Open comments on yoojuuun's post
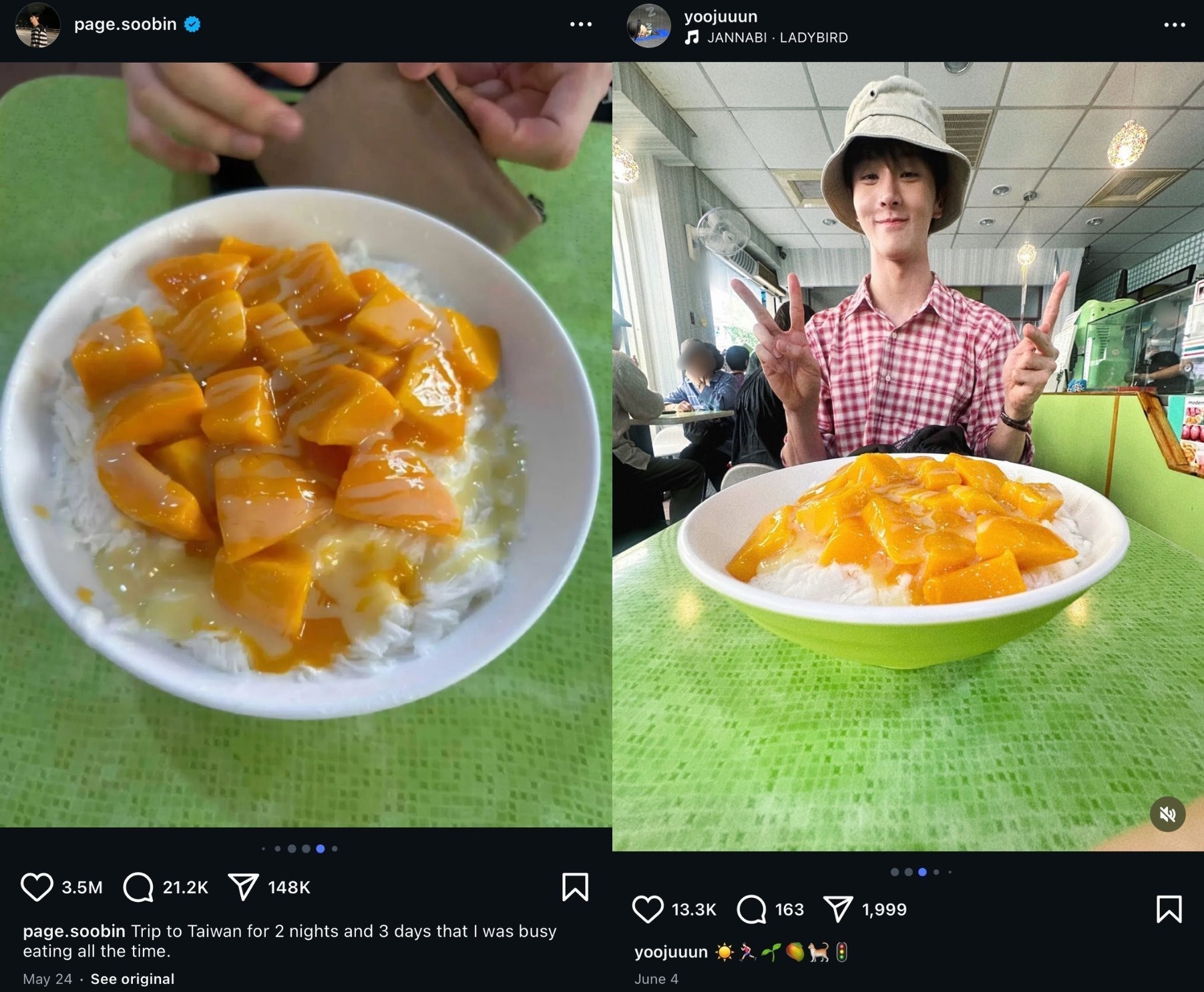Screen dimensions: 1204x992 pos(751,909)
